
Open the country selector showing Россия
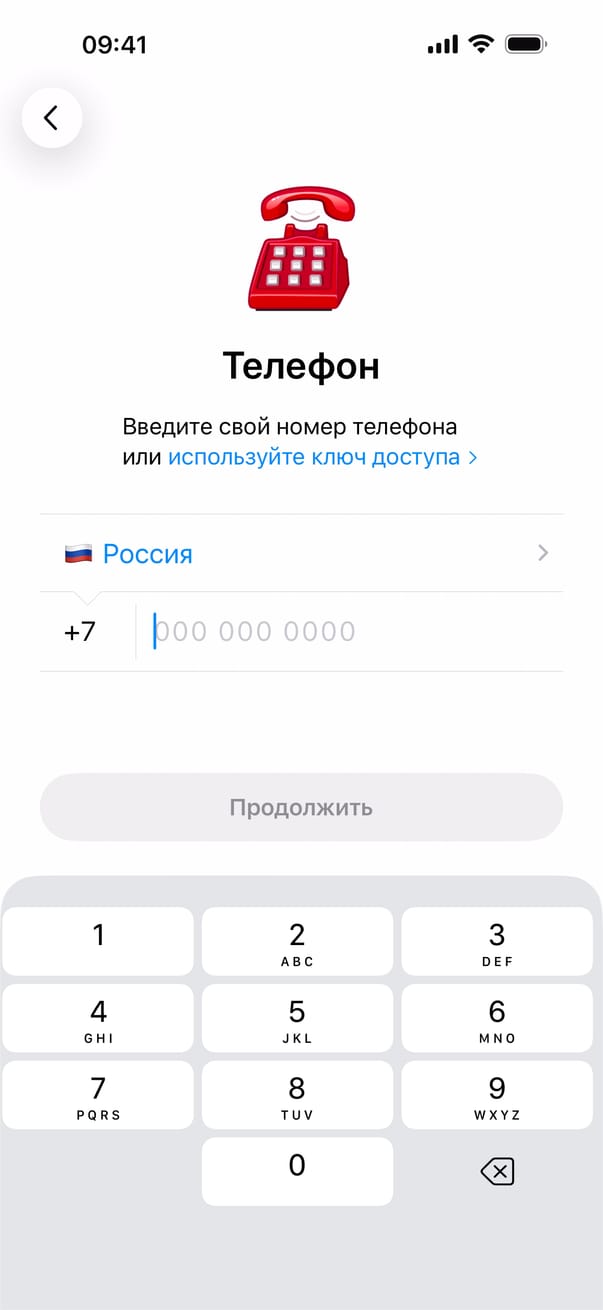click(x=301, y=553)
